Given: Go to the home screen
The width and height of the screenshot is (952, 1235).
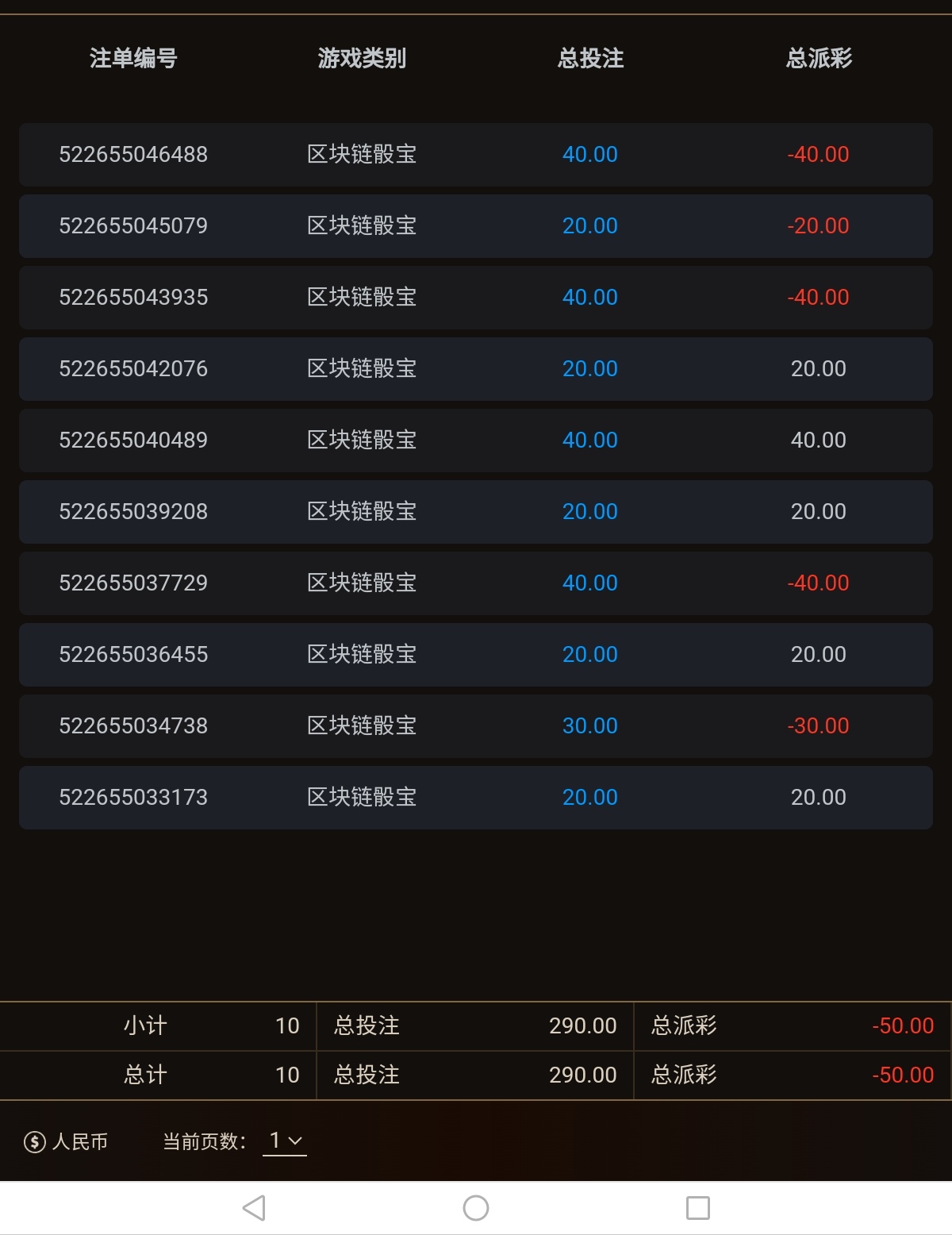Looking at the screenshot, I should point(476,1208).
